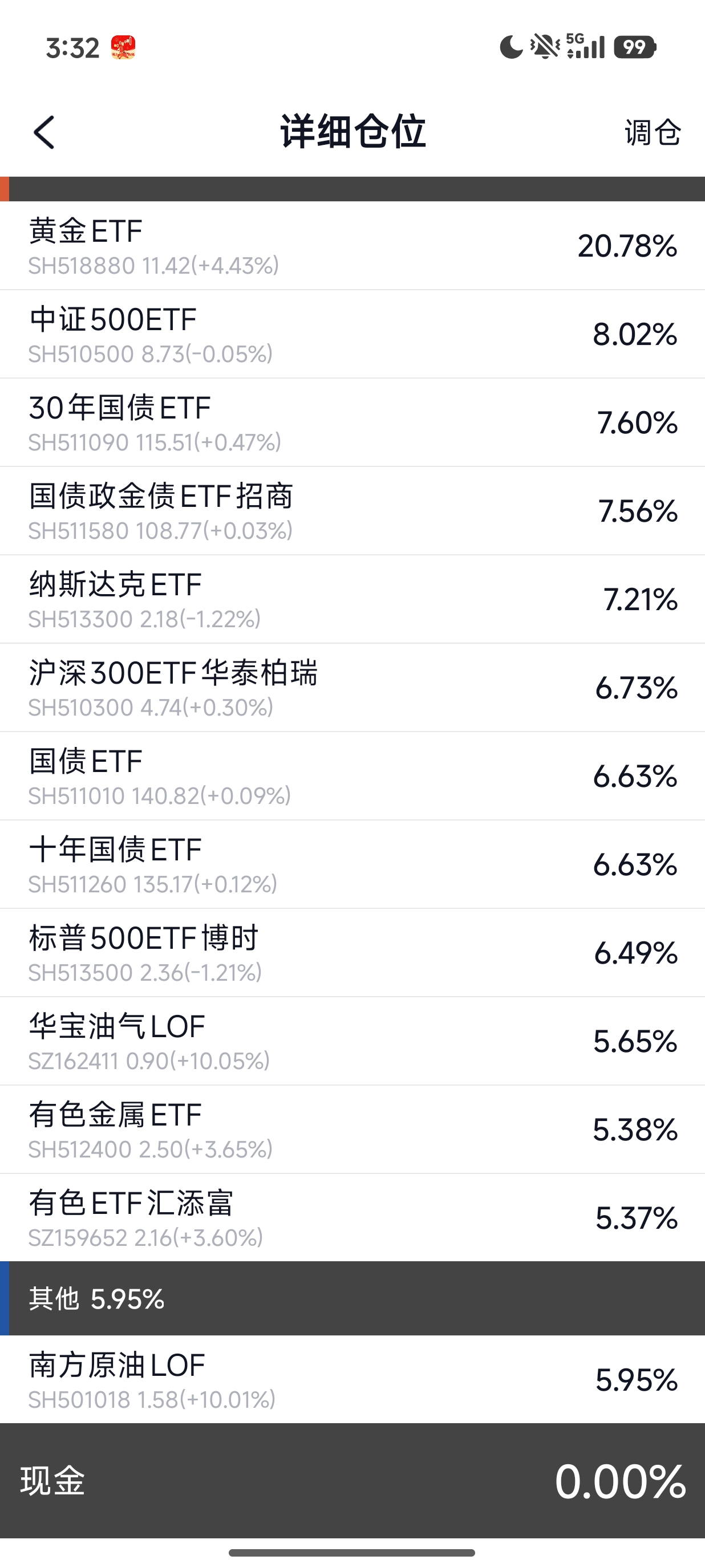The height and width of the screenshot is (1568, 705).
Task: View 十年国债ETF holding
Action: tap(352, 864)
